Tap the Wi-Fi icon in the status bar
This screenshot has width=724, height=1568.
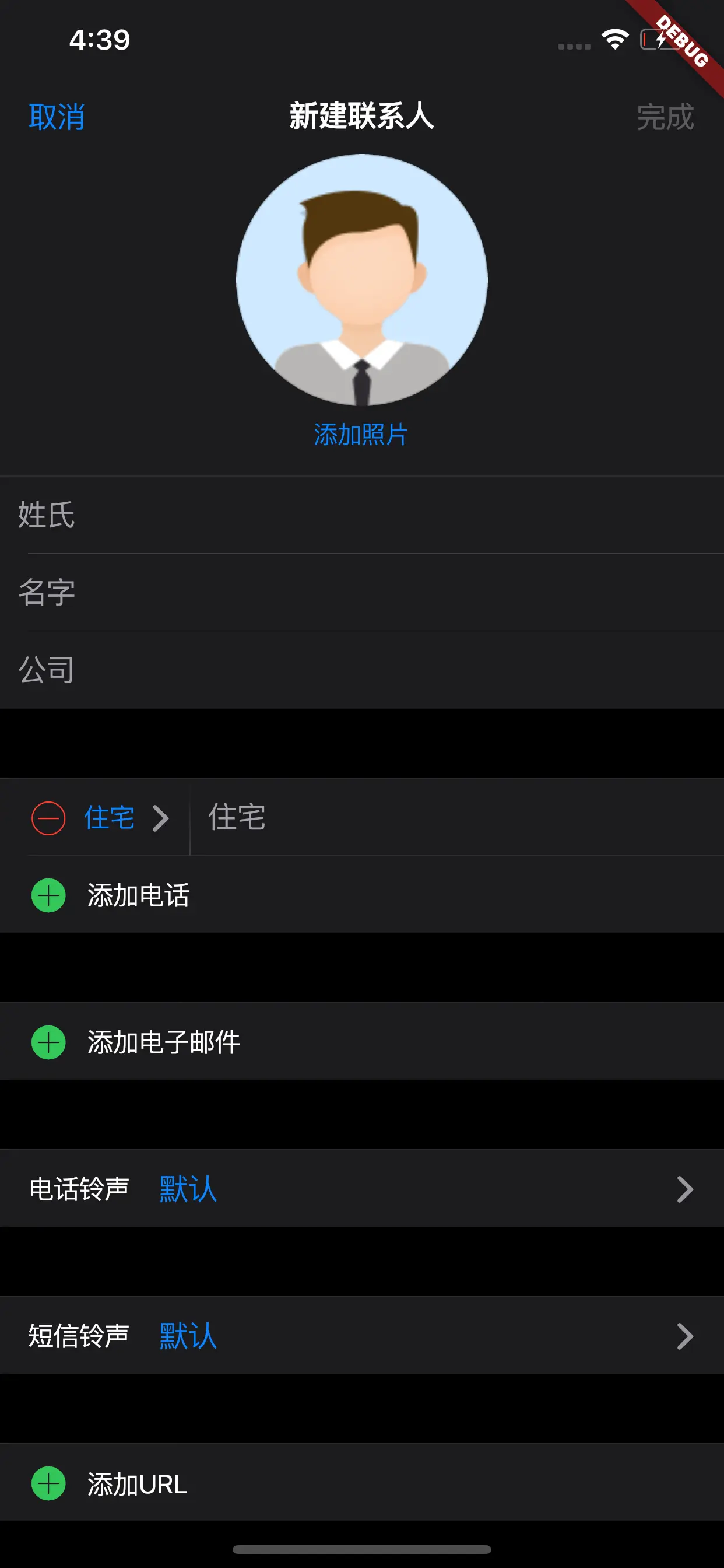click(614, 38)
